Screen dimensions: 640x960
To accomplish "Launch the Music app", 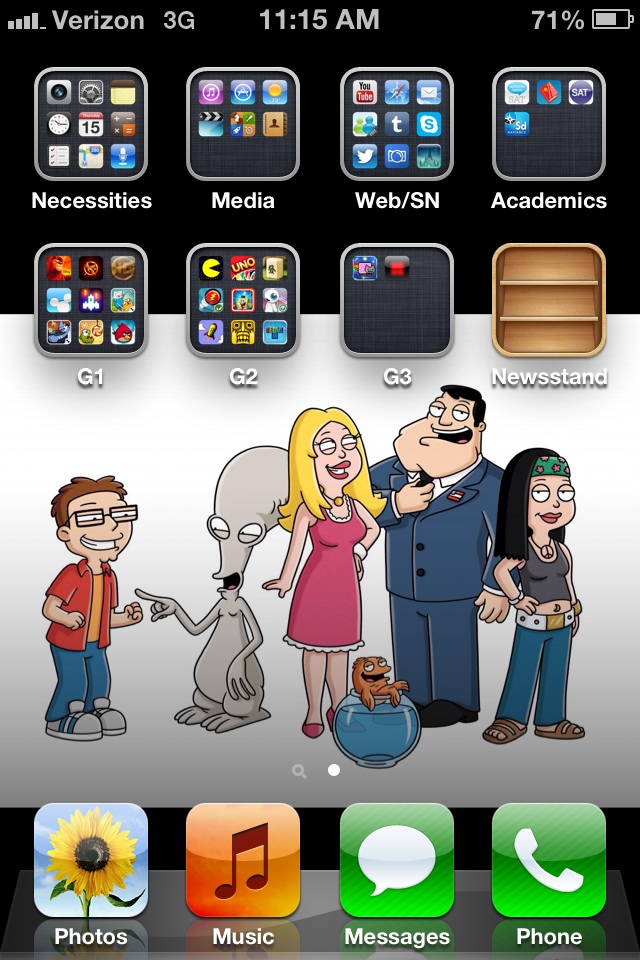I will (243, 860).
